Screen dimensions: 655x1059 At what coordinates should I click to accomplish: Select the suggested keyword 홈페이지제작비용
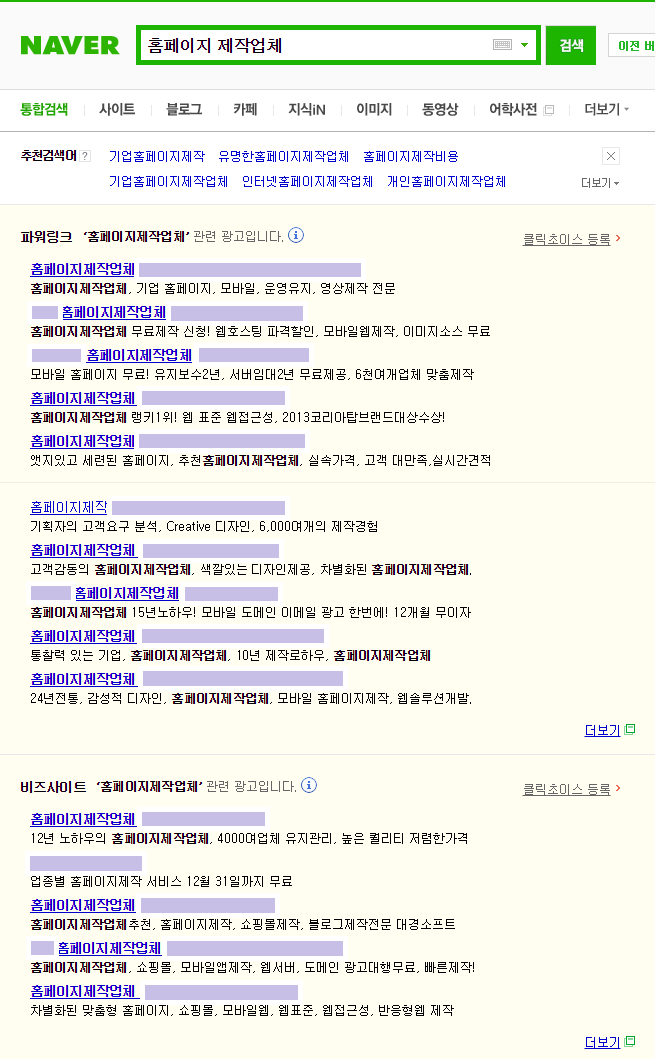click(411, 156)
